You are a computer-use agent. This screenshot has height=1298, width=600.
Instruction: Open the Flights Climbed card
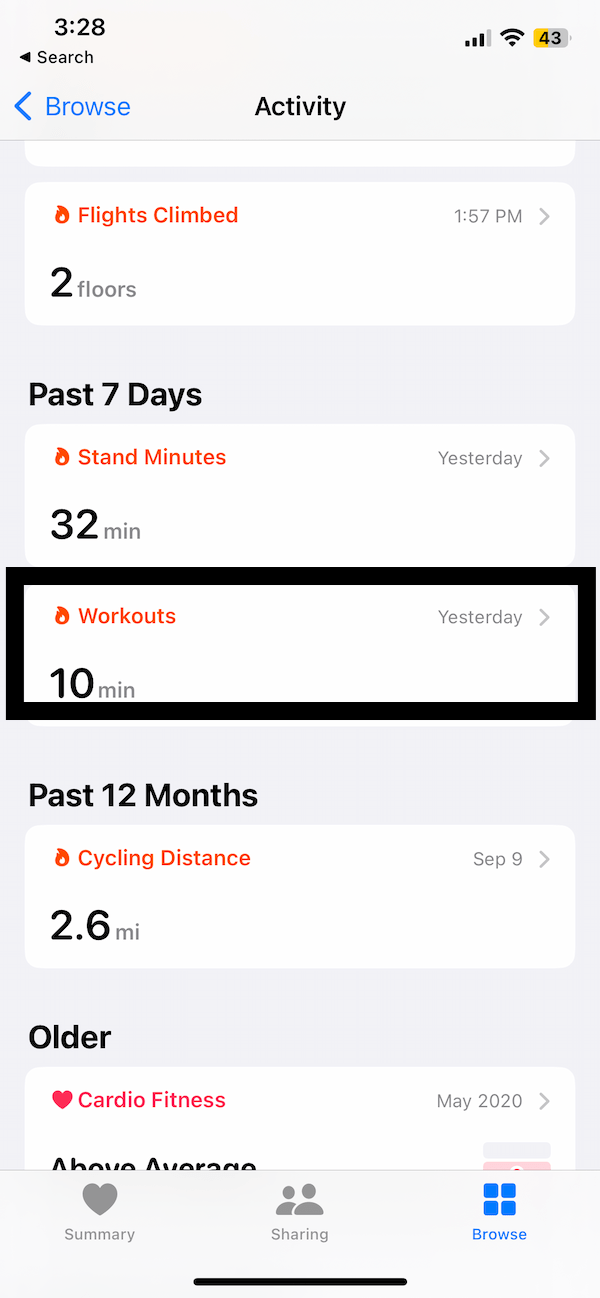[x=300, y=254]
